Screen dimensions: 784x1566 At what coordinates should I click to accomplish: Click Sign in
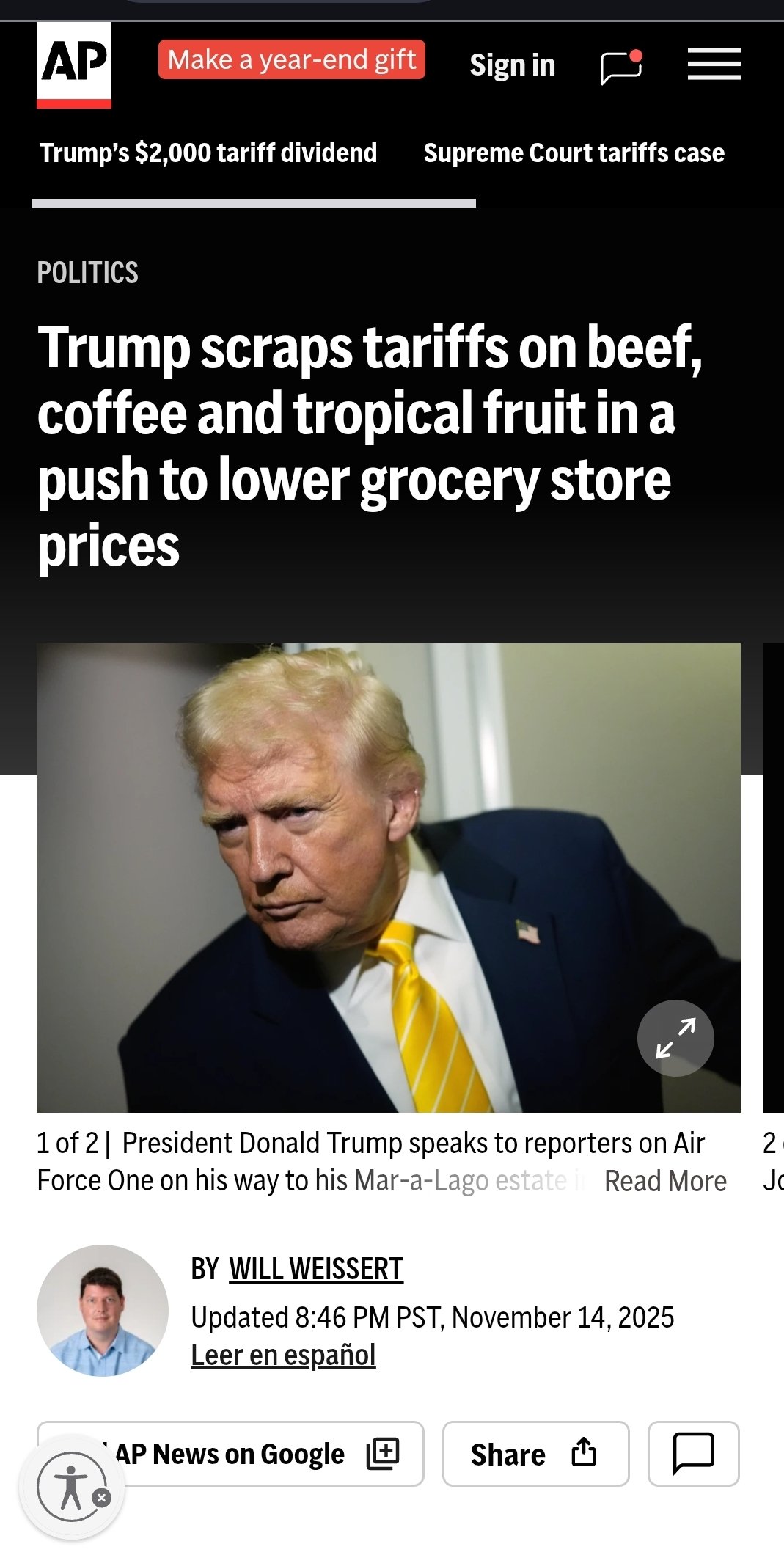pos(512,65)
